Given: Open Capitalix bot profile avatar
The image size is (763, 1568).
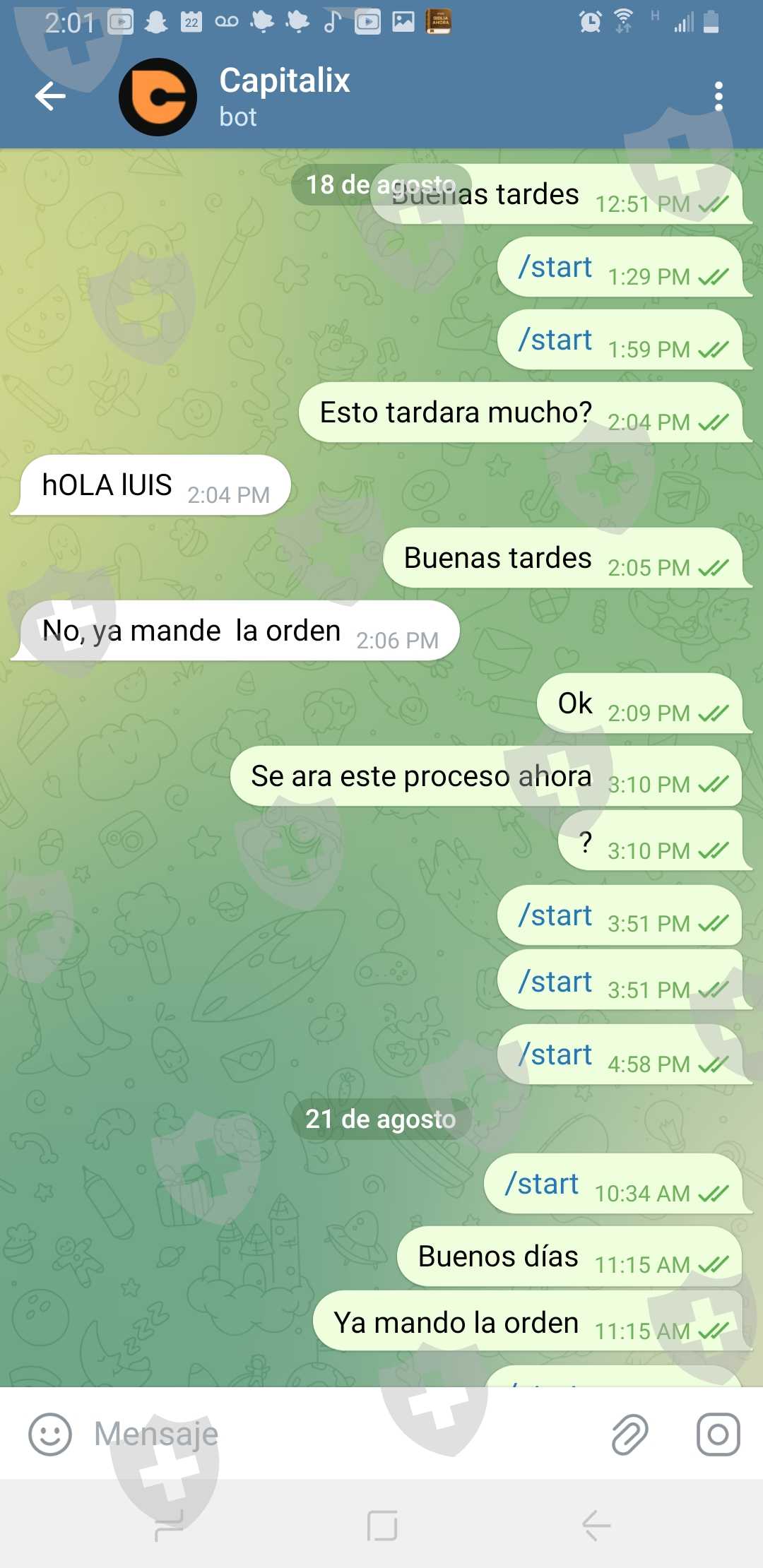Looking at the screenshot, I should coord(158,97).
